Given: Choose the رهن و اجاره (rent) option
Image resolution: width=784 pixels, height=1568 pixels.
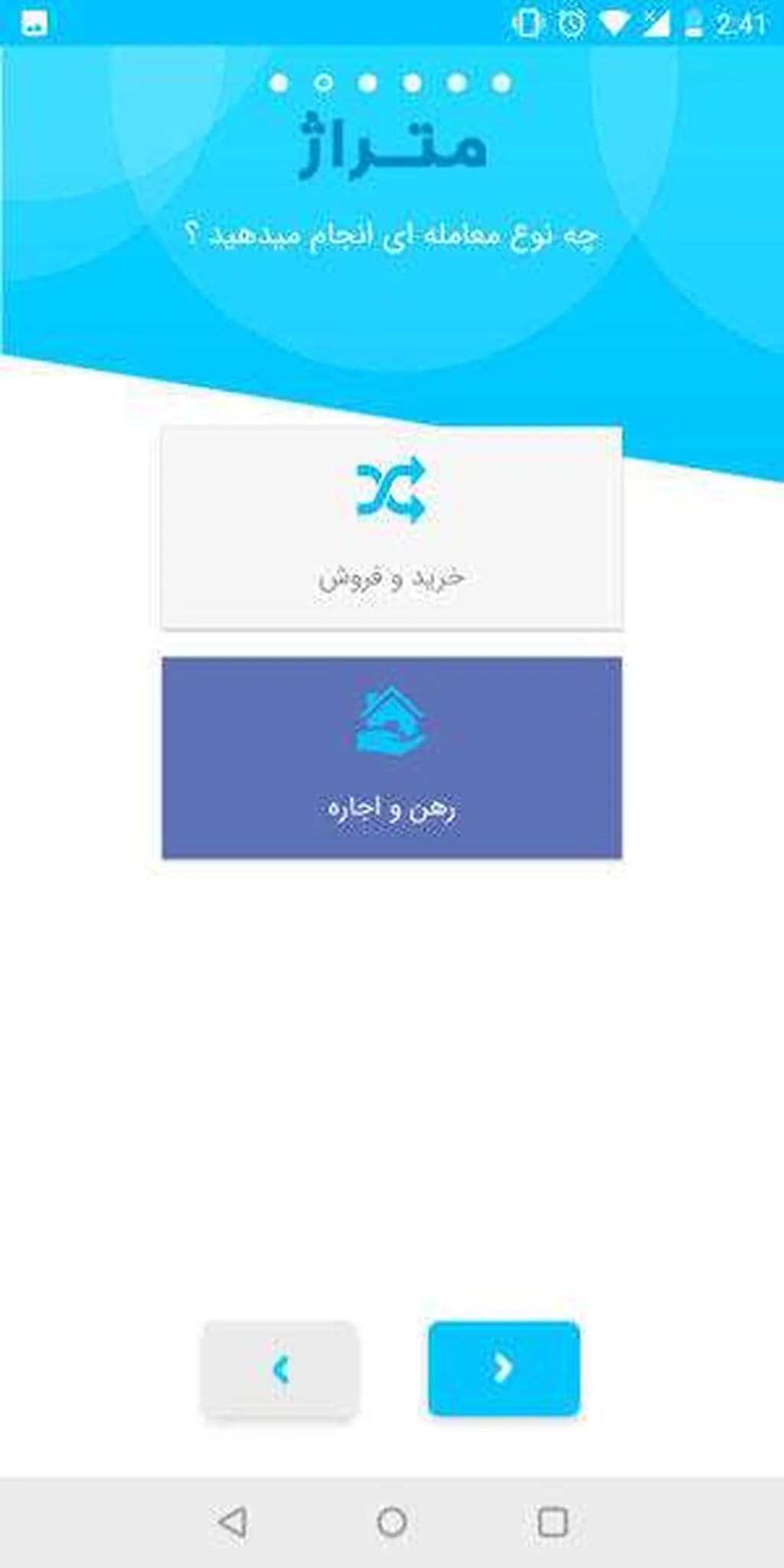Looking at the screenshot, I should [x=391, y=757].
